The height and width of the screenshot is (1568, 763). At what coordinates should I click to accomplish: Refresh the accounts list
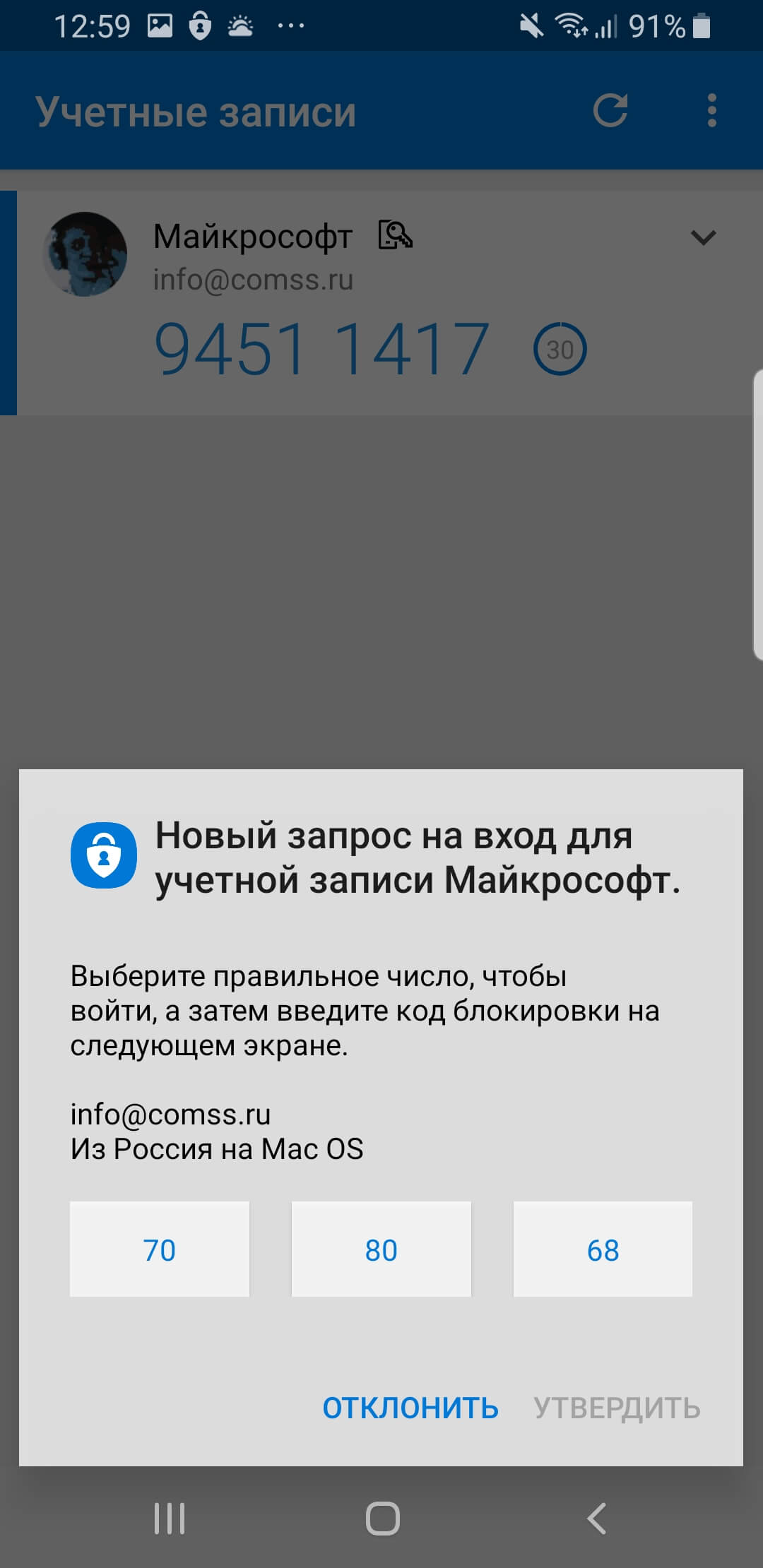[610, 110]
